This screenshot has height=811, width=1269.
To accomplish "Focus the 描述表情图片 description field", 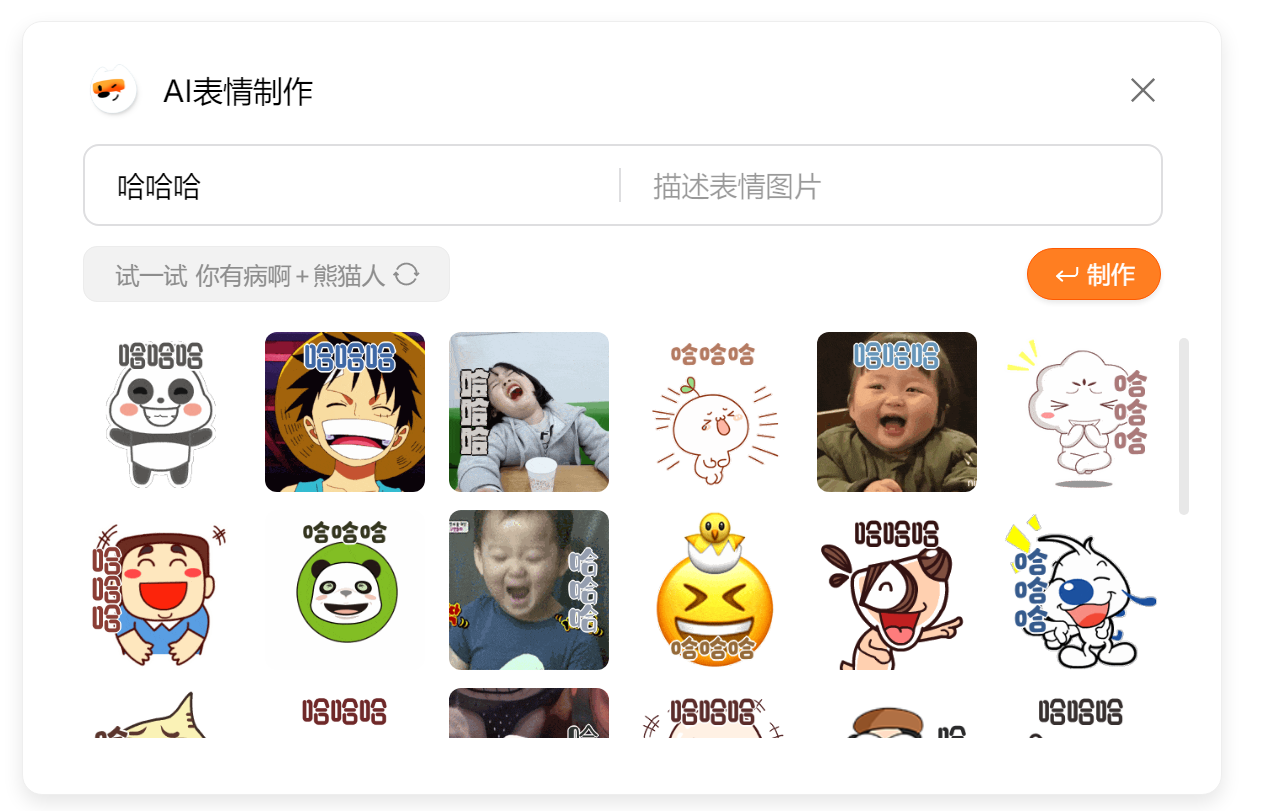I will coord(890,186).
